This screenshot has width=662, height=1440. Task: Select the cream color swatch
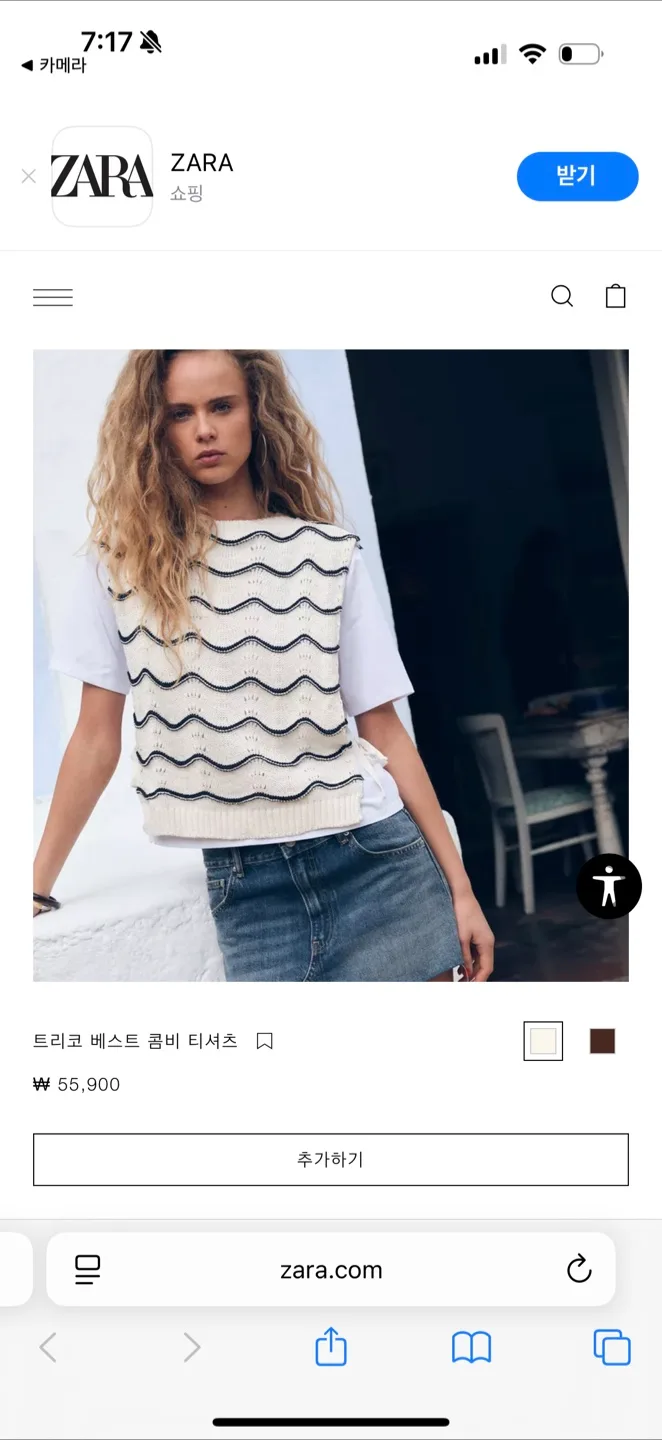pyautogui.click(x=543, y=1041)
